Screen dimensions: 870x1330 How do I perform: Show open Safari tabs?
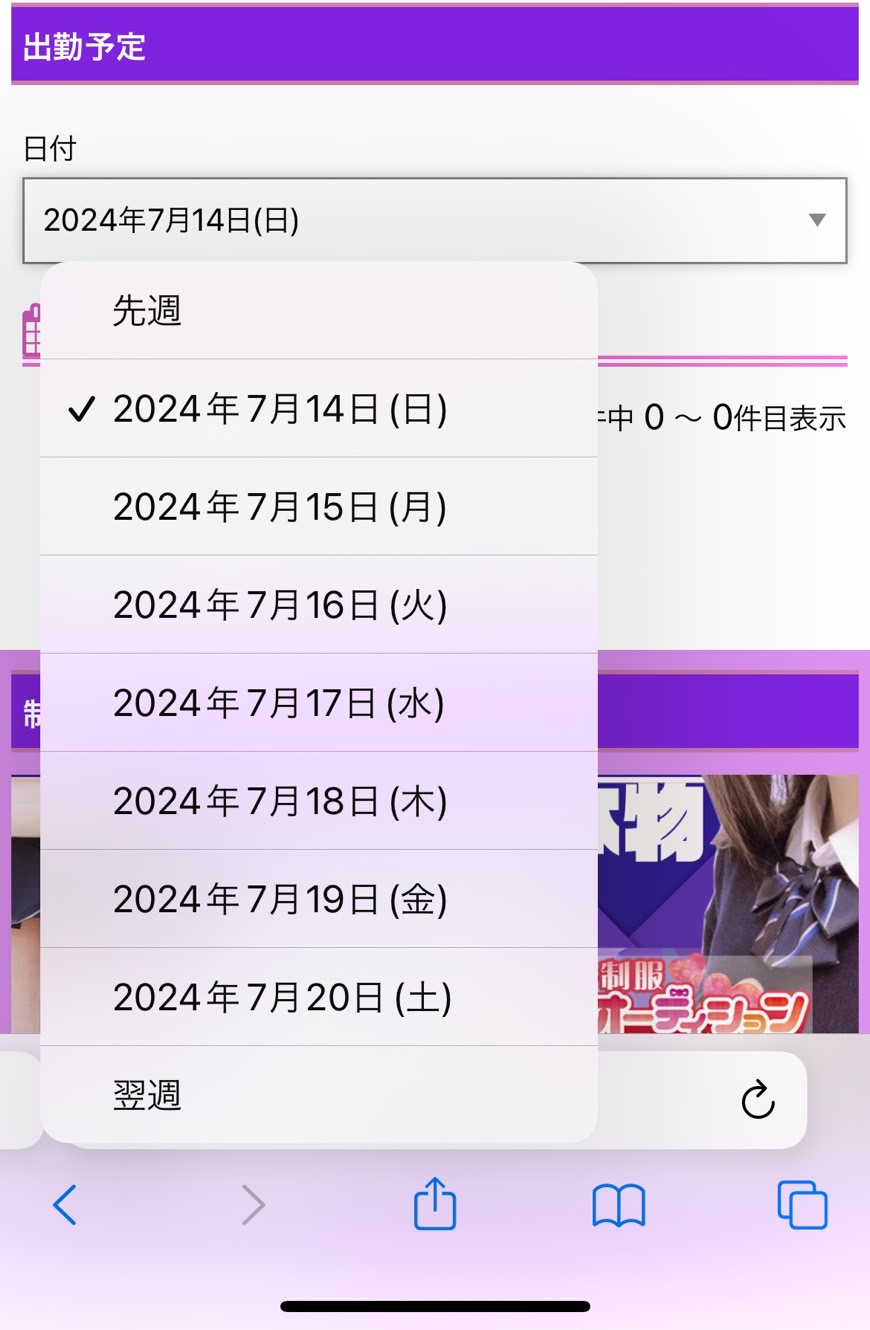point(802,1205)
